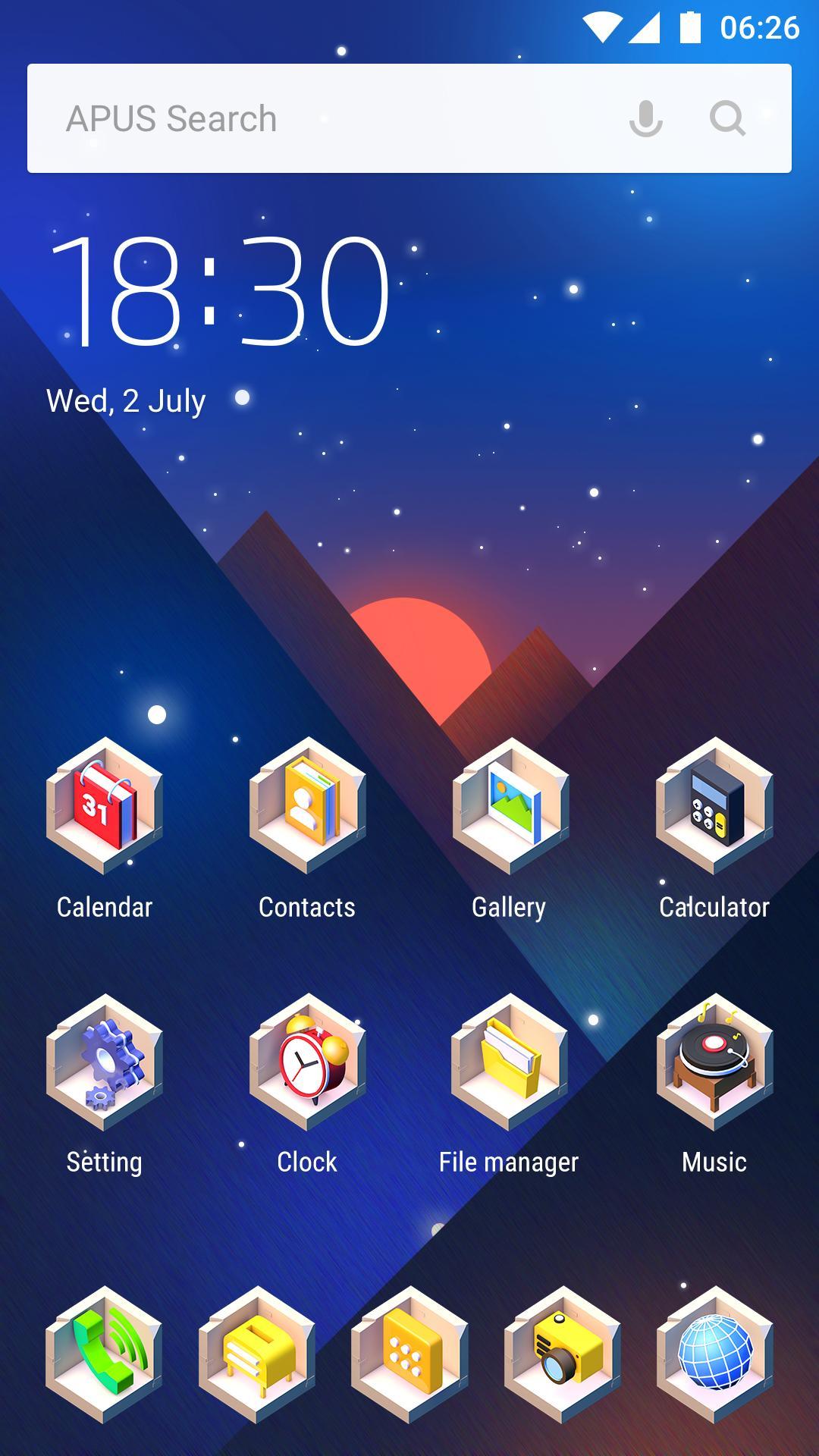This screenshot has height=1456, width=819.
Task: Open File manager
Action: click(x=510, y=1062)
